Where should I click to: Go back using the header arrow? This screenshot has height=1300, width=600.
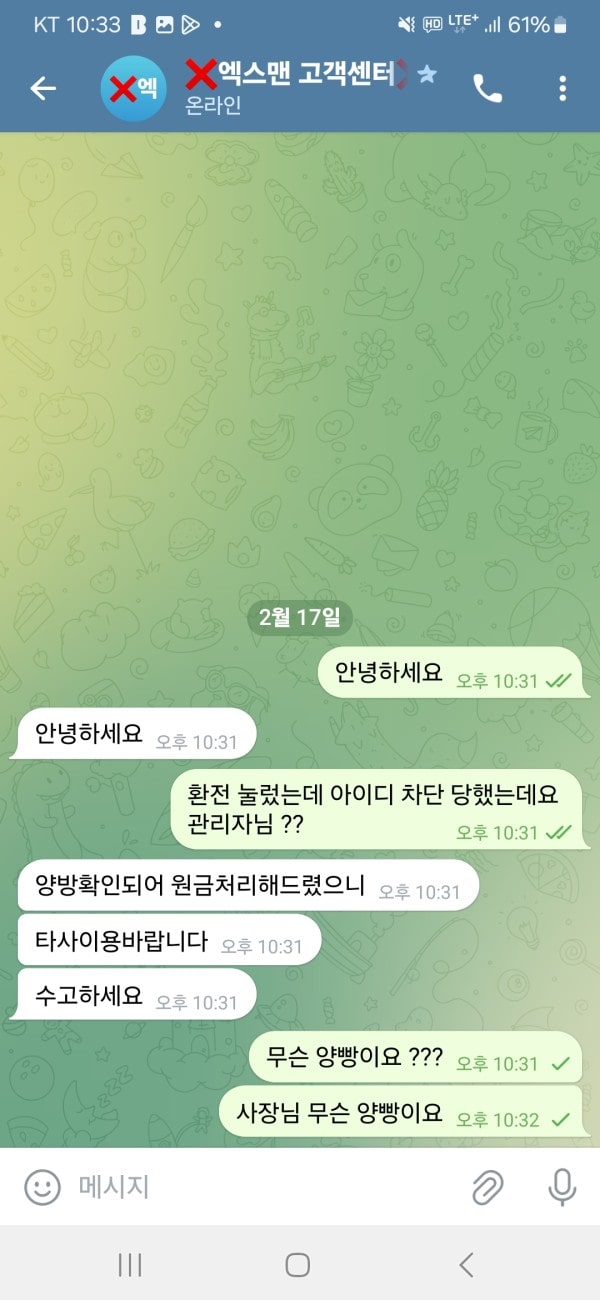43,88
